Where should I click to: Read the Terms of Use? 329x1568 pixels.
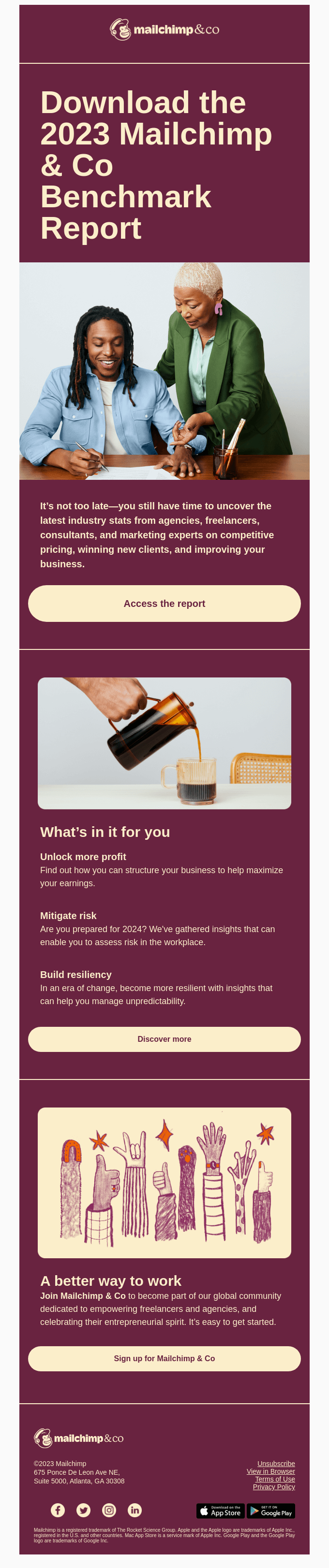(275, 1479)
